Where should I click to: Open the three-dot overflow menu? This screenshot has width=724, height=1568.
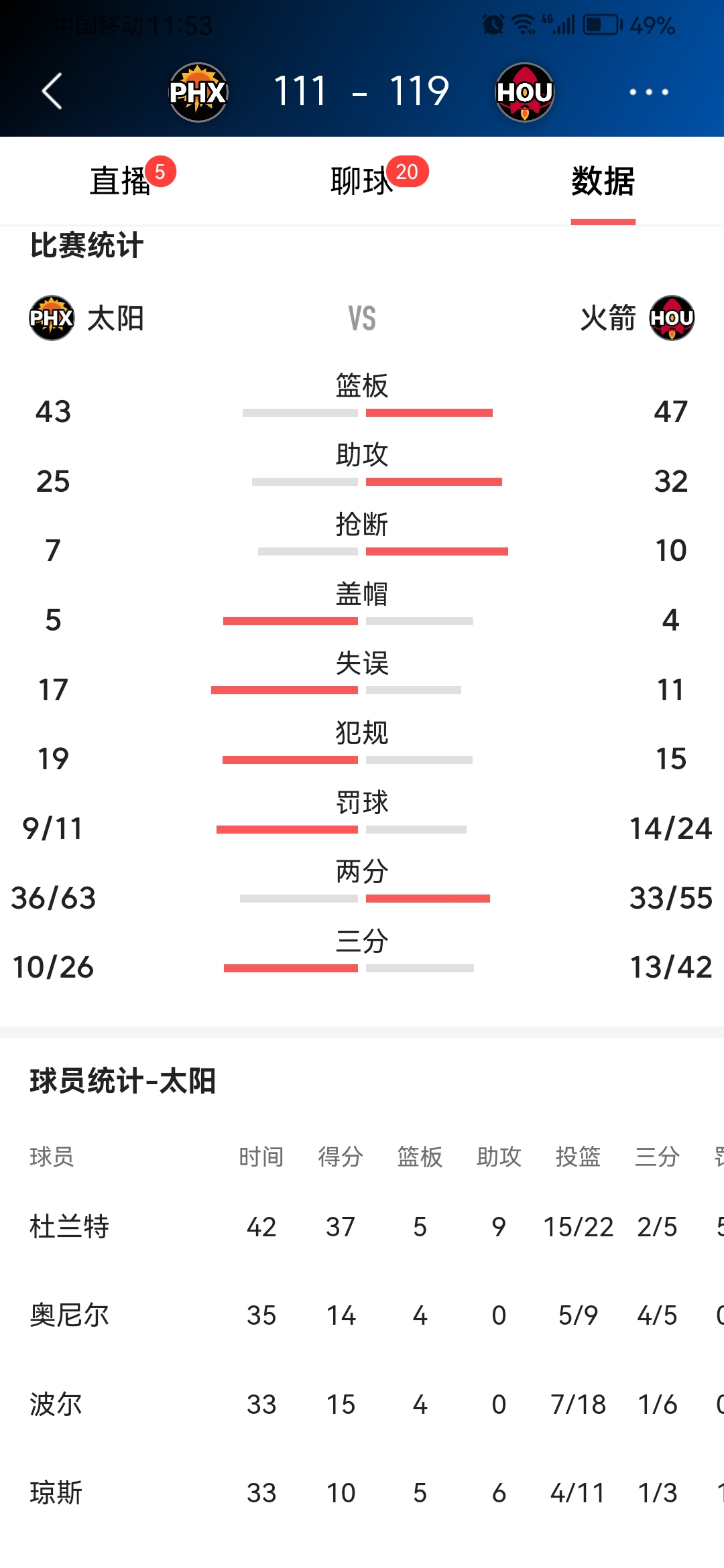point(648,92)
